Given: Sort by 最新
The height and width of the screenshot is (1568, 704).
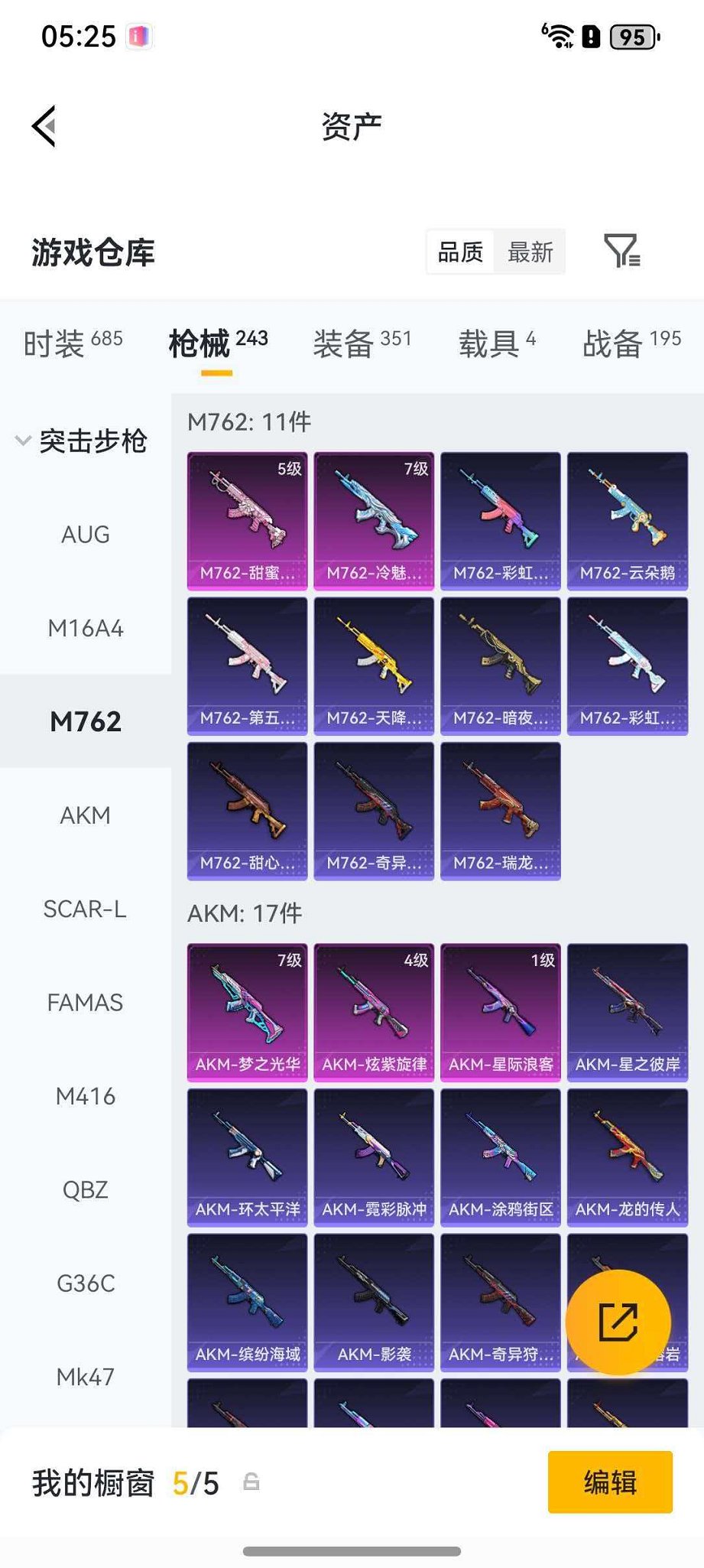Looking at the screenshot, I should [x=530, y=252].
